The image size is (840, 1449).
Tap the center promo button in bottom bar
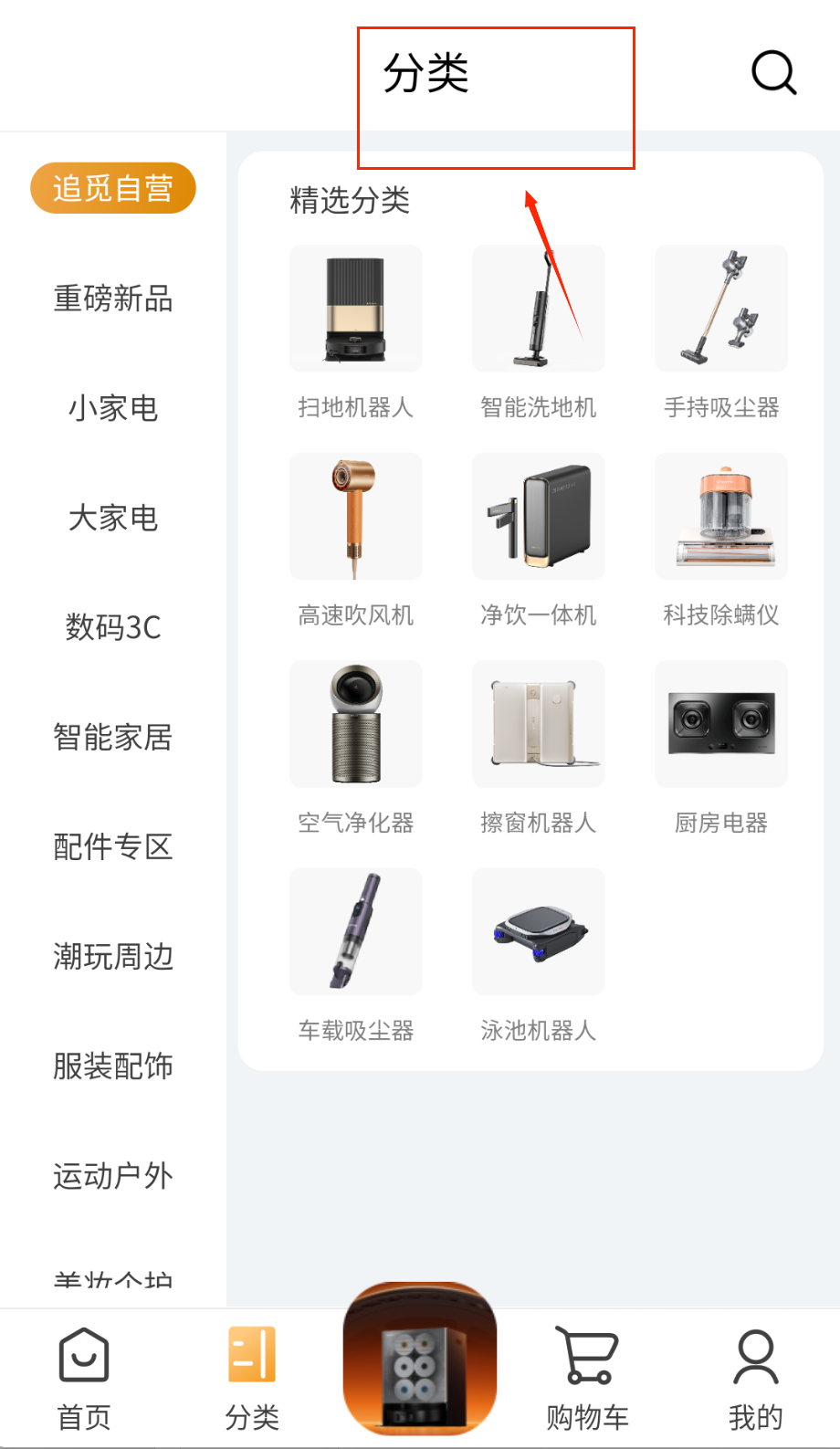(x=420, y=1359)
